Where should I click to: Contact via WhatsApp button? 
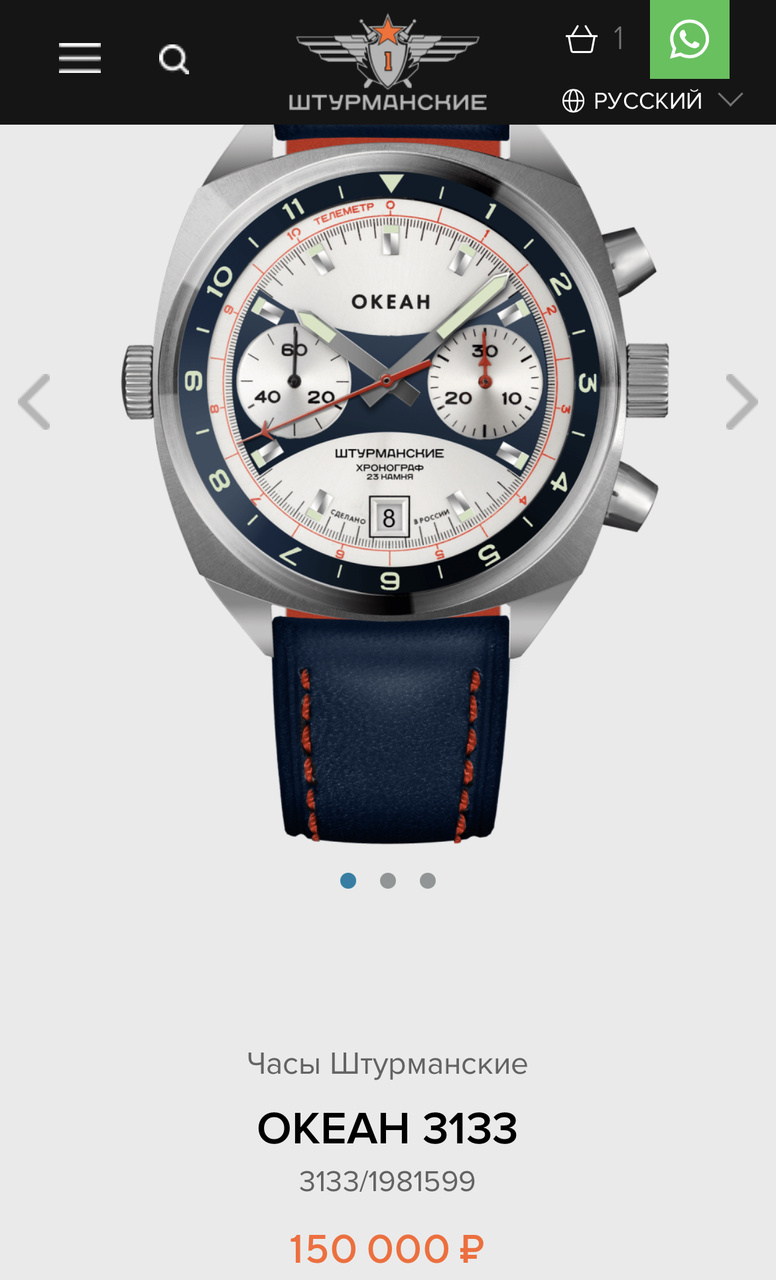(x=689, y=39)
